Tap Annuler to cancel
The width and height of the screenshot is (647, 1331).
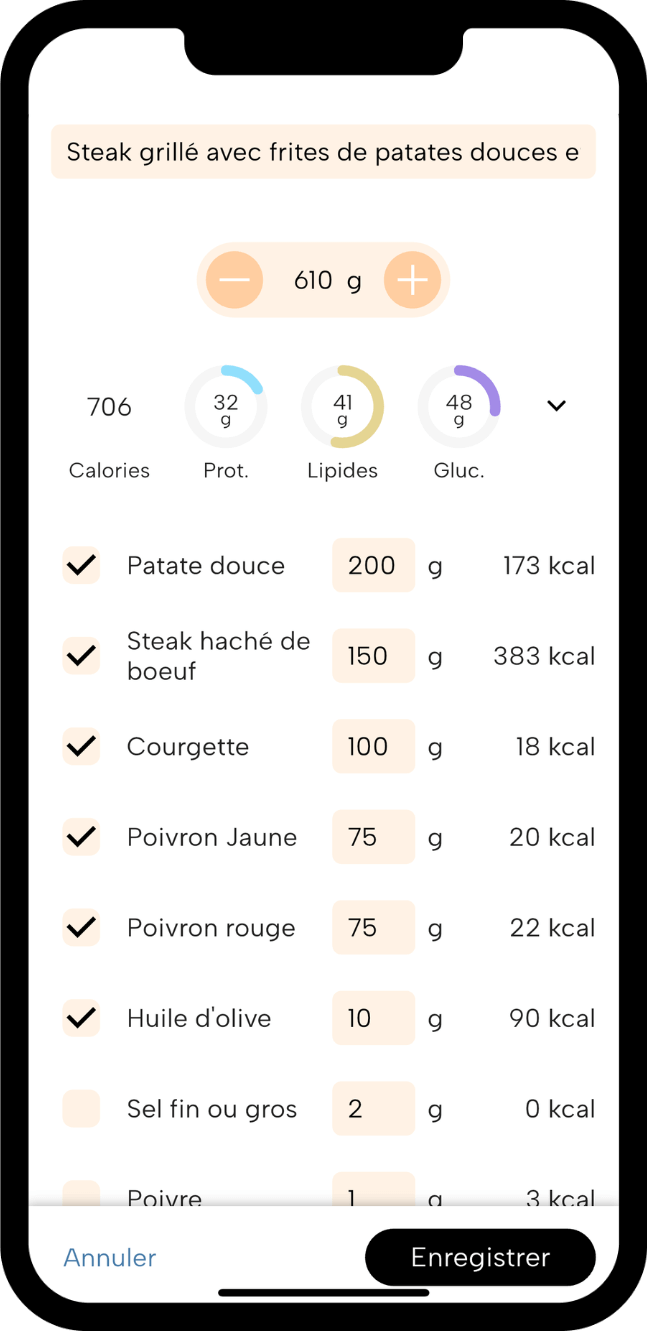tap(110, 1257)
